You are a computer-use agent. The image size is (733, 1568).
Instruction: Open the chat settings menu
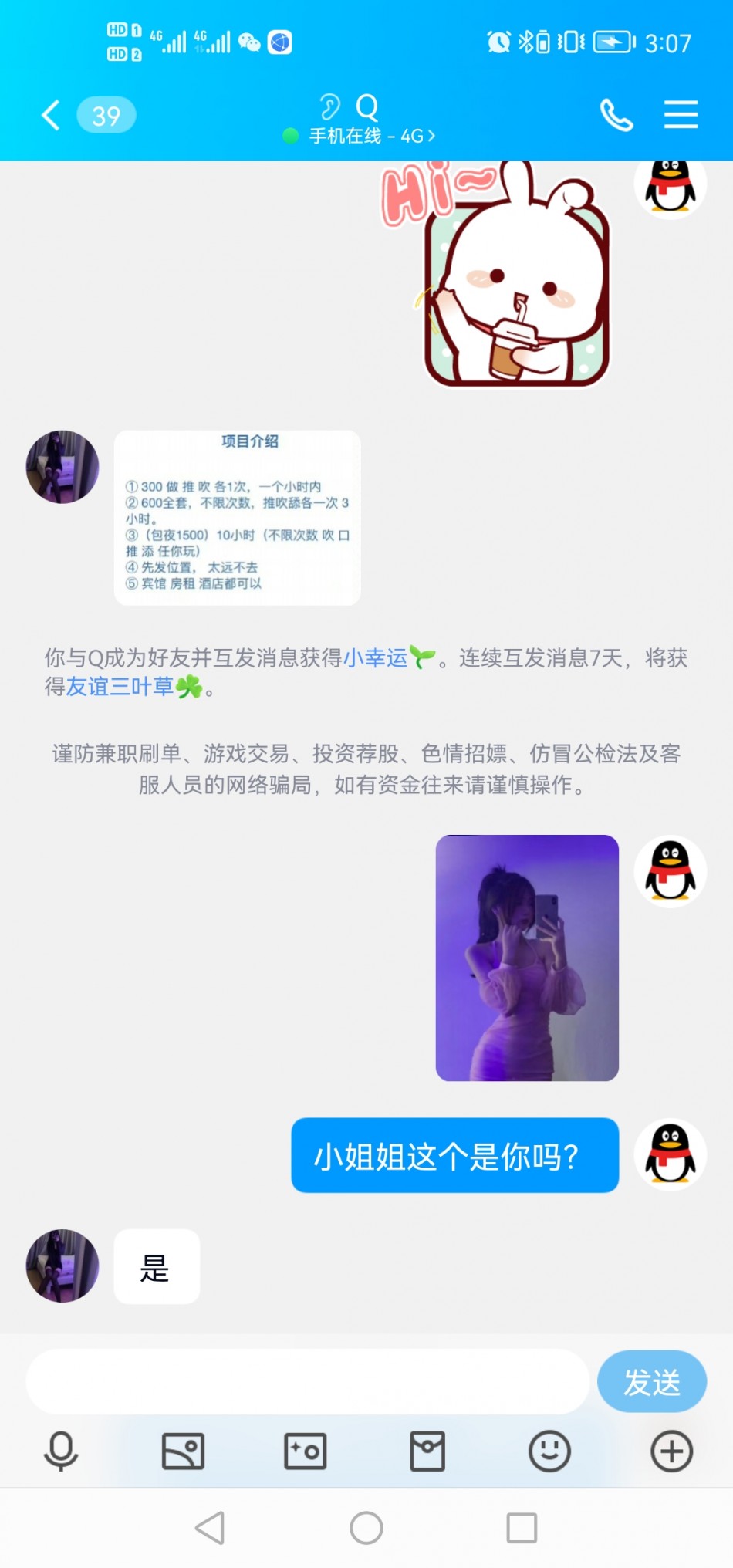(681, 115)
